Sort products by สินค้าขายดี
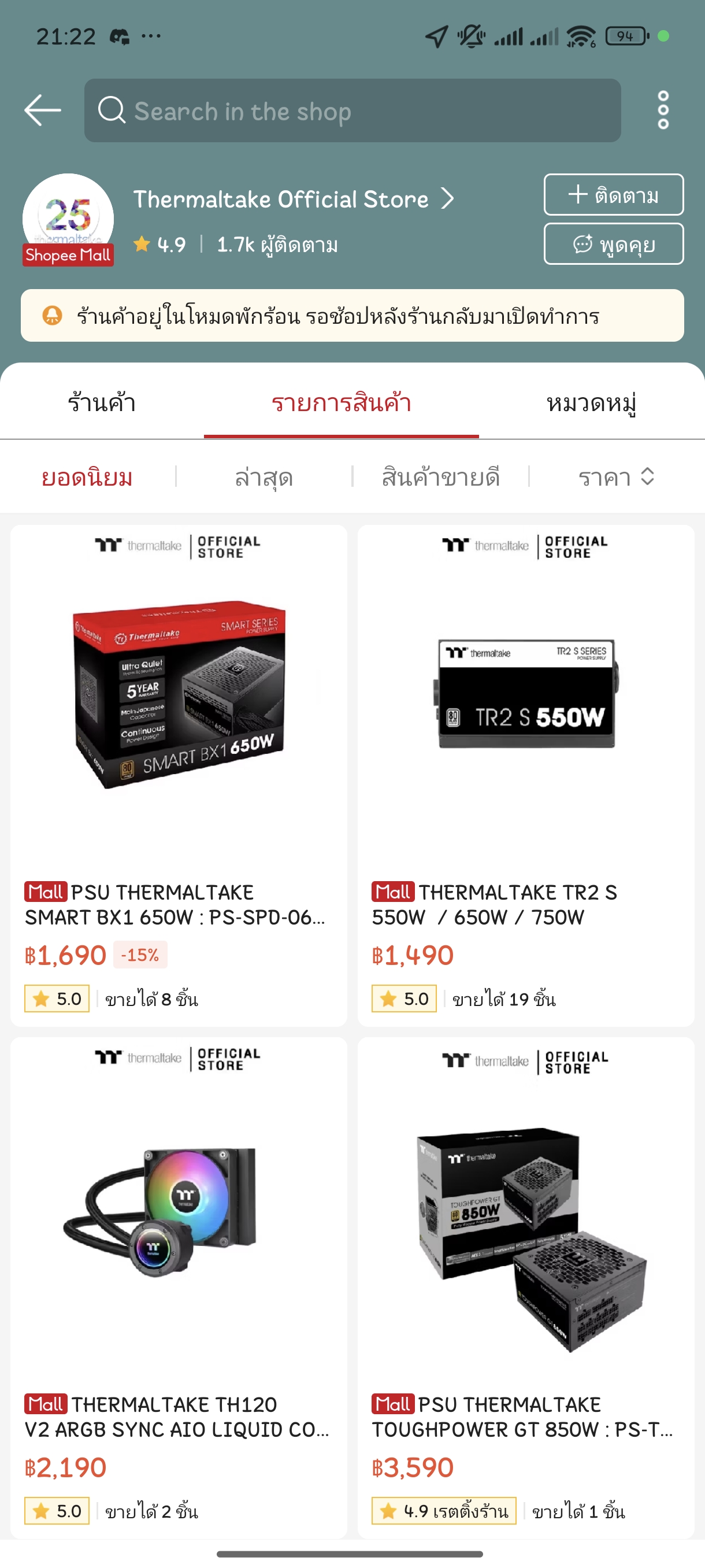Screen dimensions: 705x1568 click(x=440, y=477)
